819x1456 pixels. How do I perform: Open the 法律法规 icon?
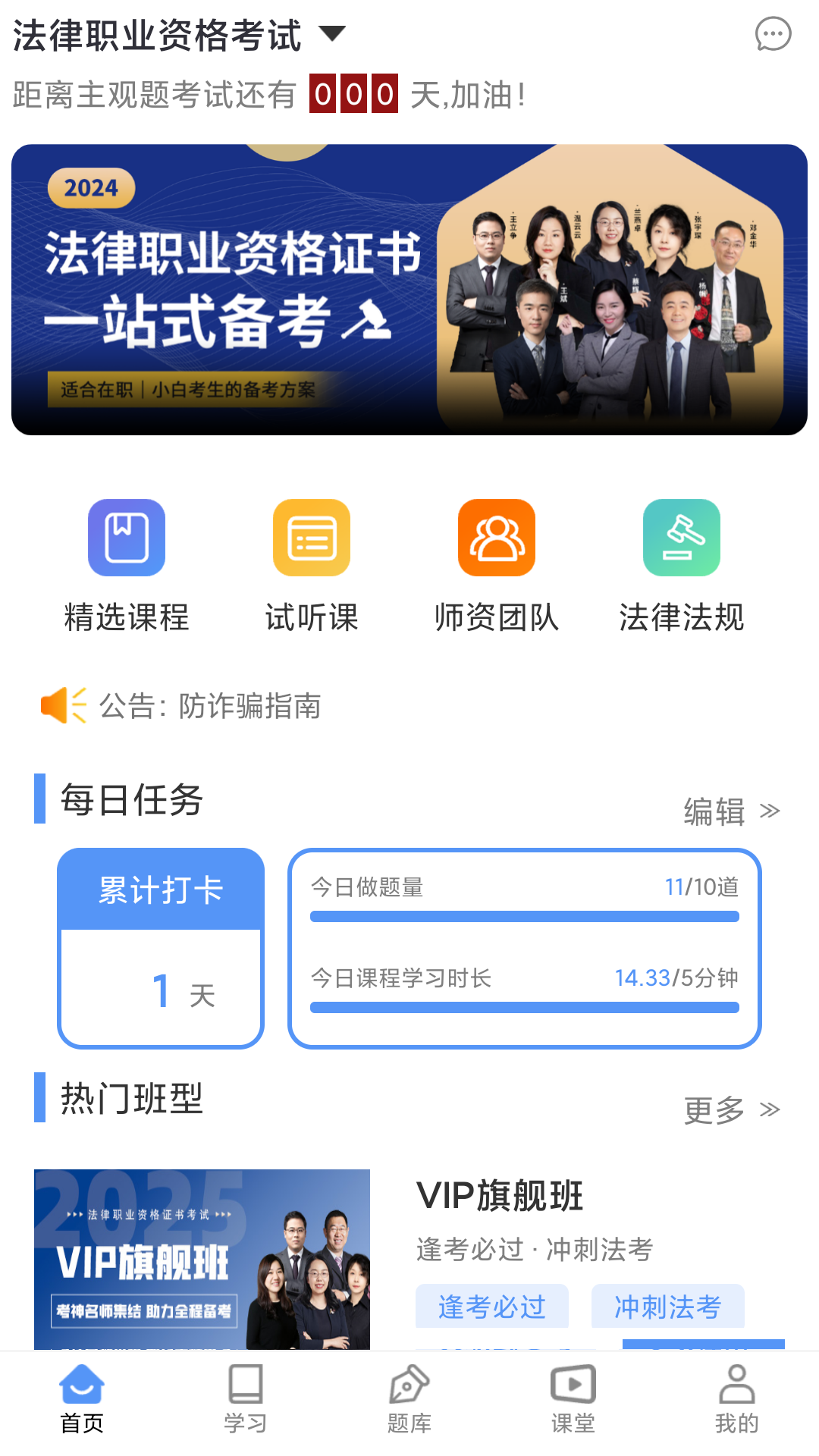[680, 538]
